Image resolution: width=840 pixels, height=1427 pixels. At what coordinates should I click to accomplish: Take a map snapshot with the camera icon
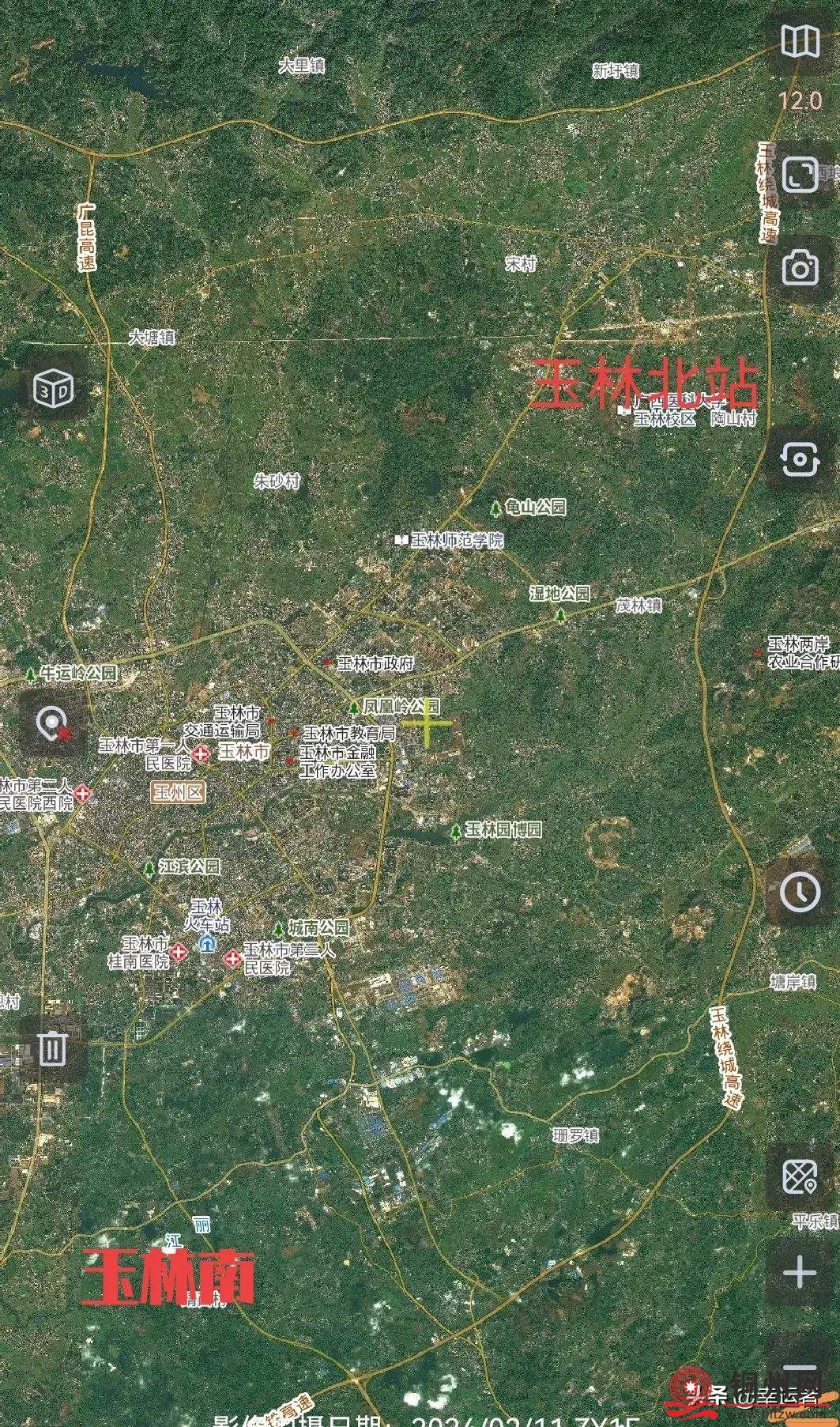point(800,268)
